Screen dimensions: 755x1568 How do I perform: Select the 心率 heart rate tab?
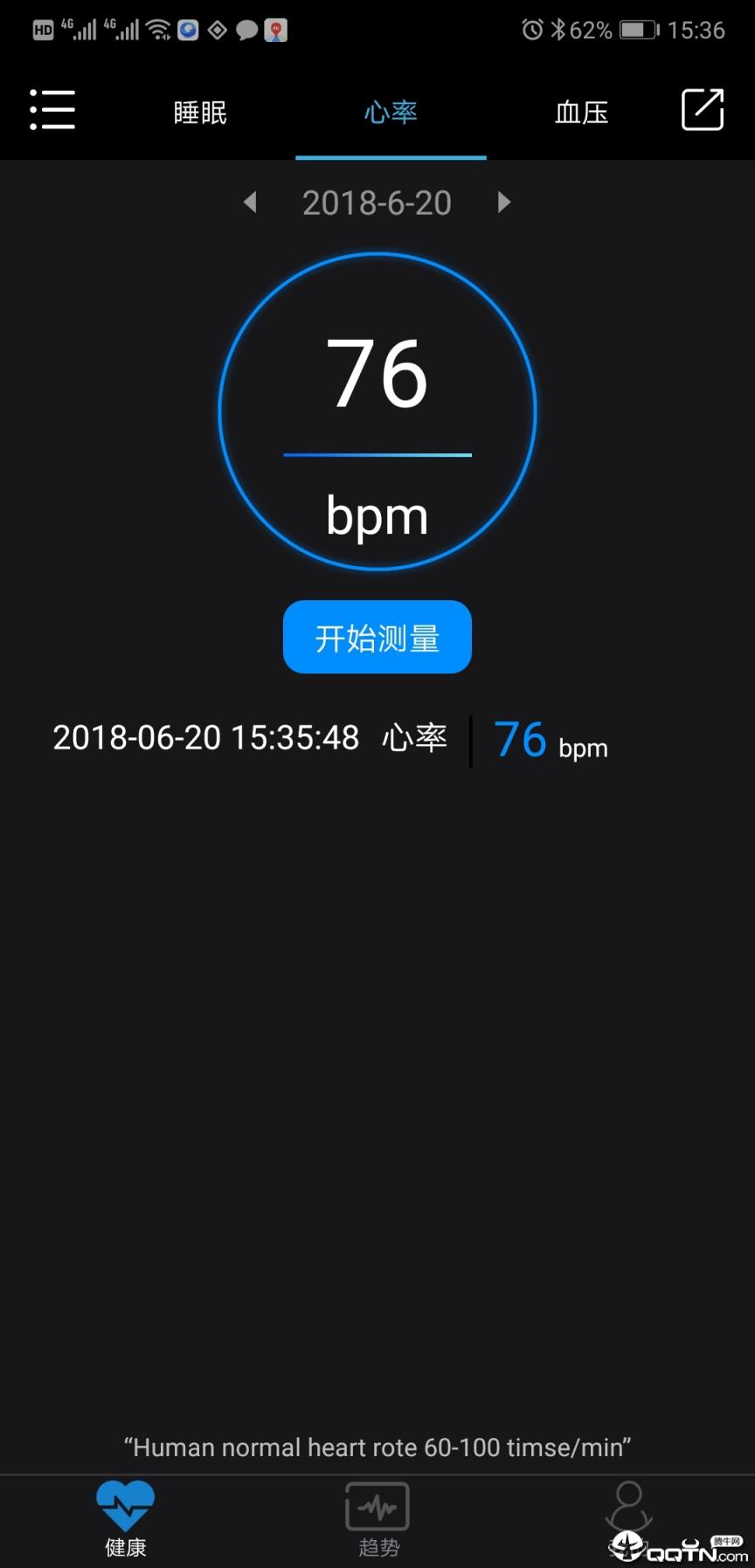coord(391,112)
